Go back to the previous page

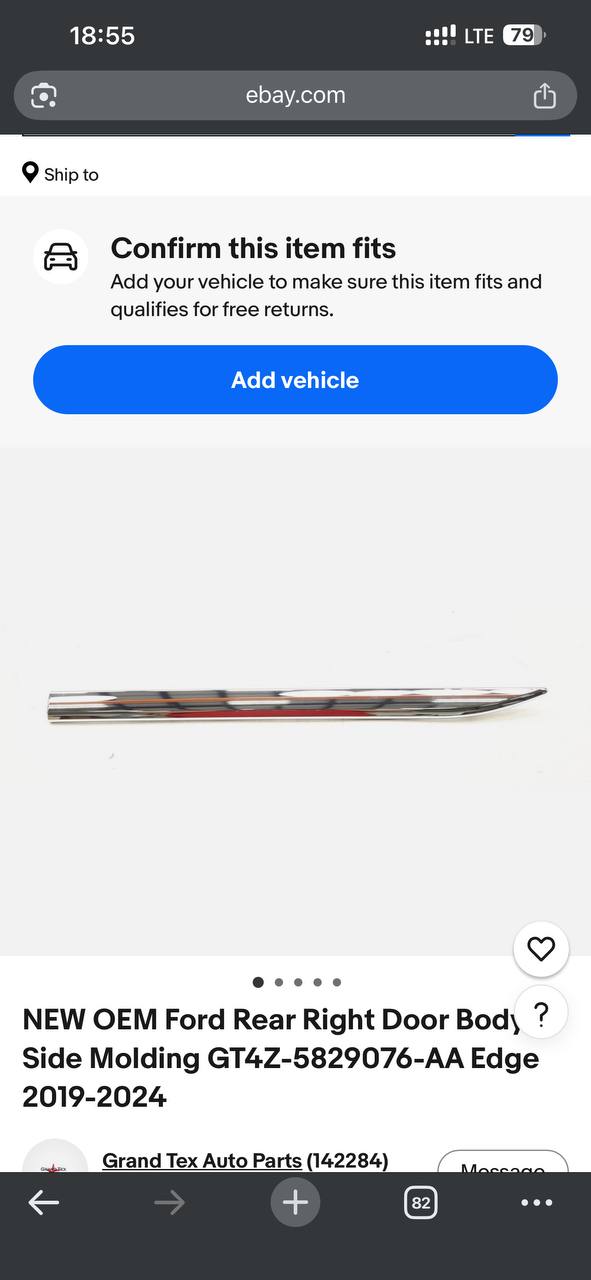pyautogui.click(x=43, y=1203)
